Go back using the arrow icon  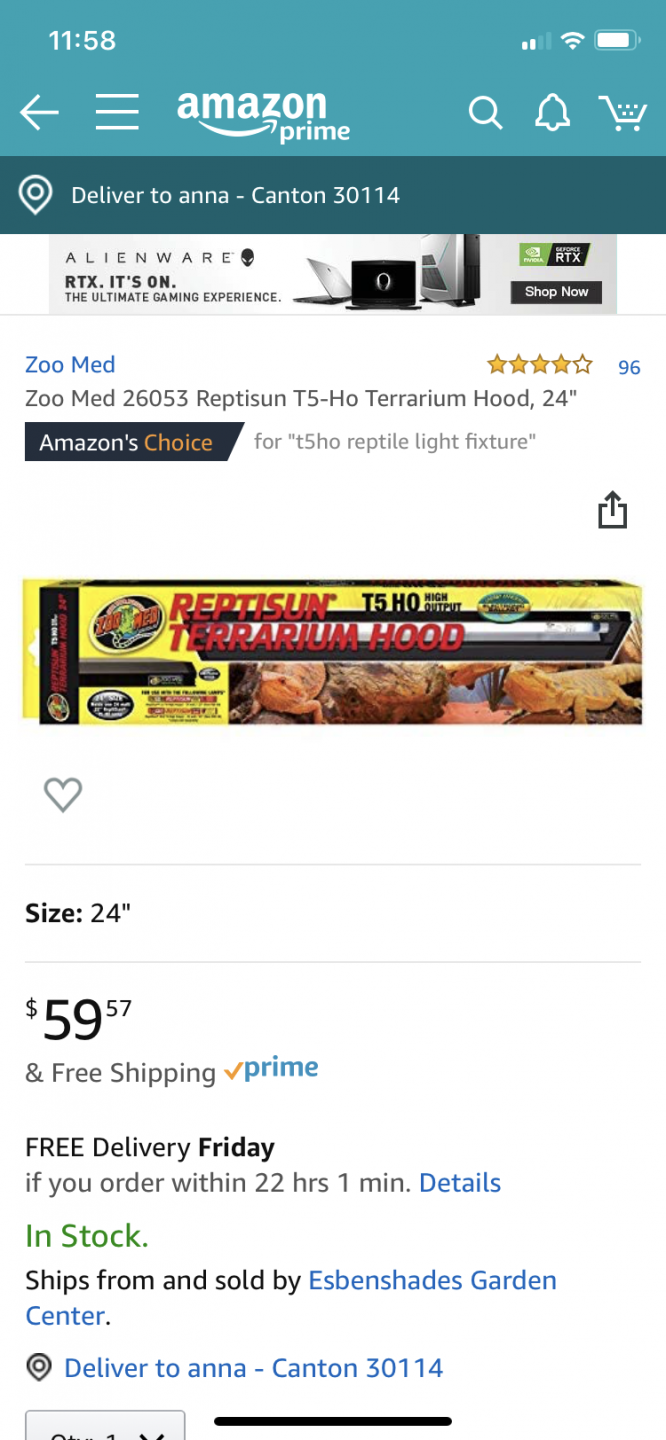tap(40, 112)
